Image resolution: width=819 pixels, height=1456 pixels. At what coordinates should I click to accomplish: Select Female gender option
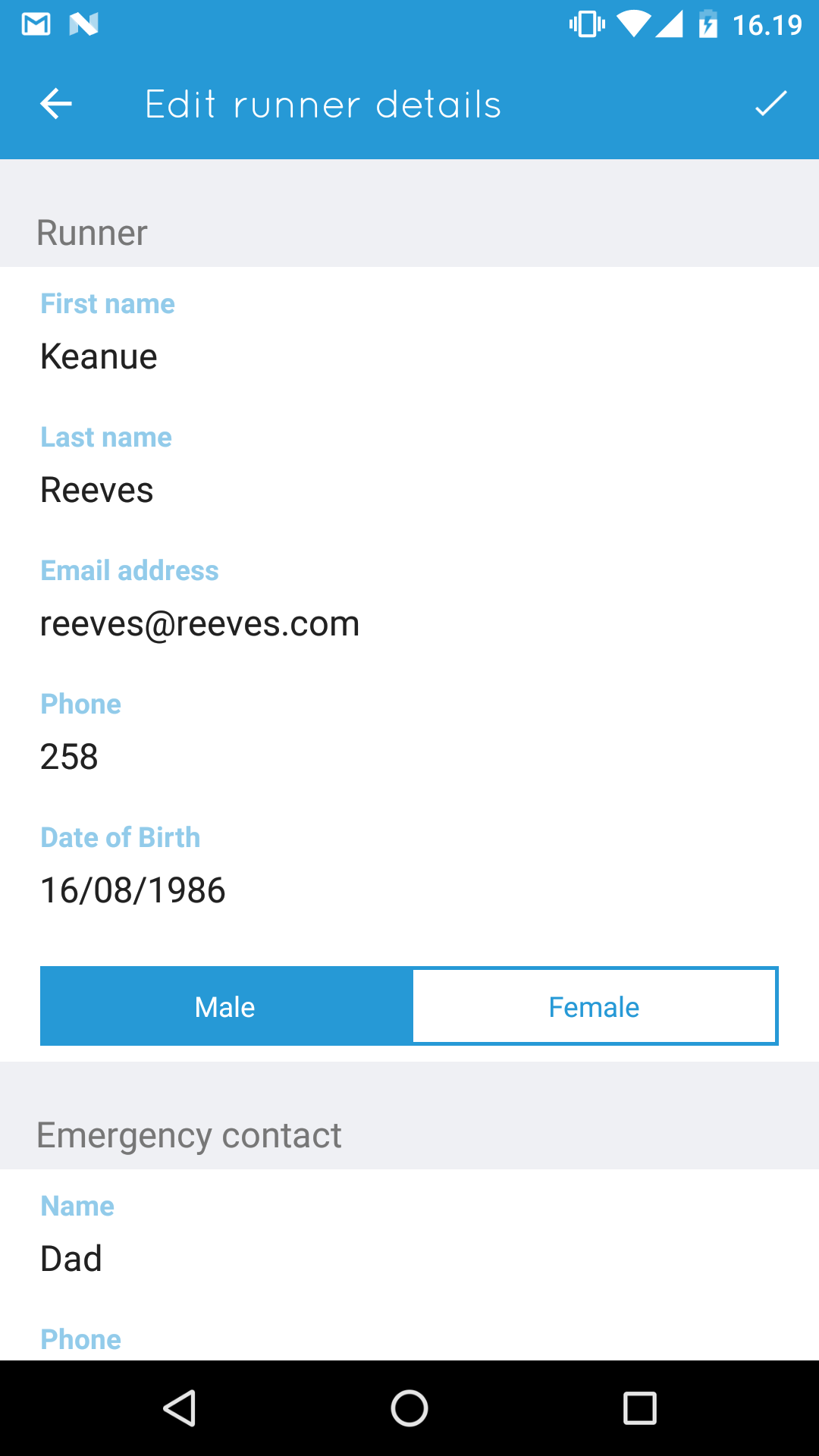(x=595, y=1006)
